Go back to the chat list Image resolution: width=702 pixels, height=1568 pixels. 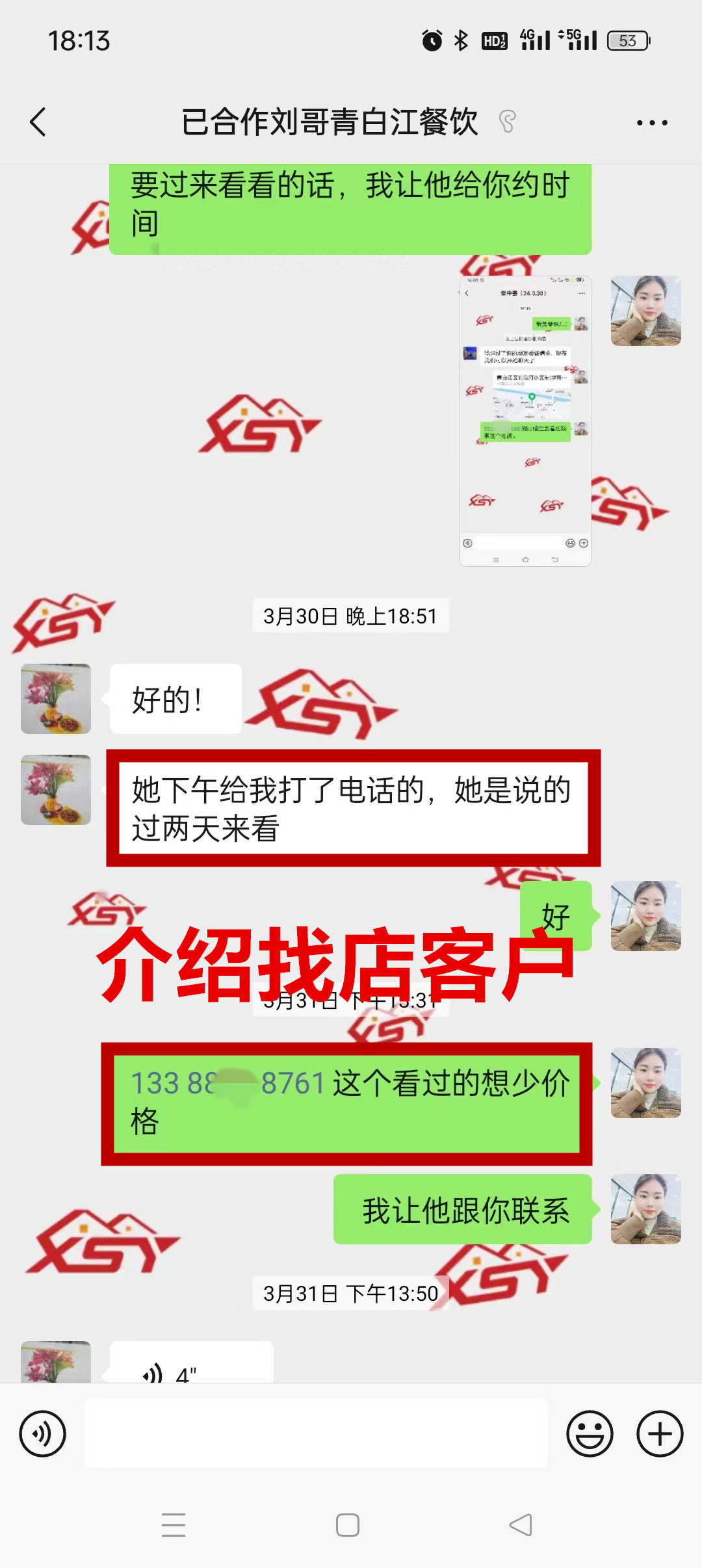pos(38,122)
